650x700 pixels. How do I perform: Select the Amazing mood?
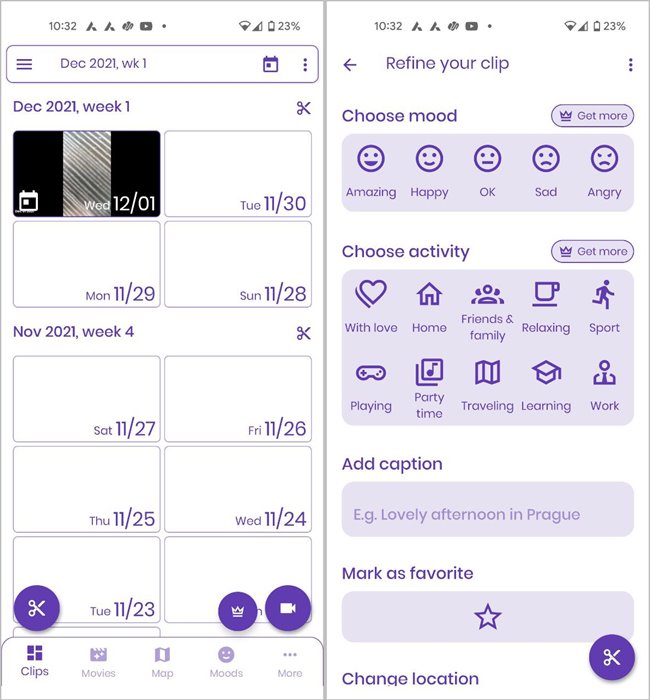click(371, 170)
